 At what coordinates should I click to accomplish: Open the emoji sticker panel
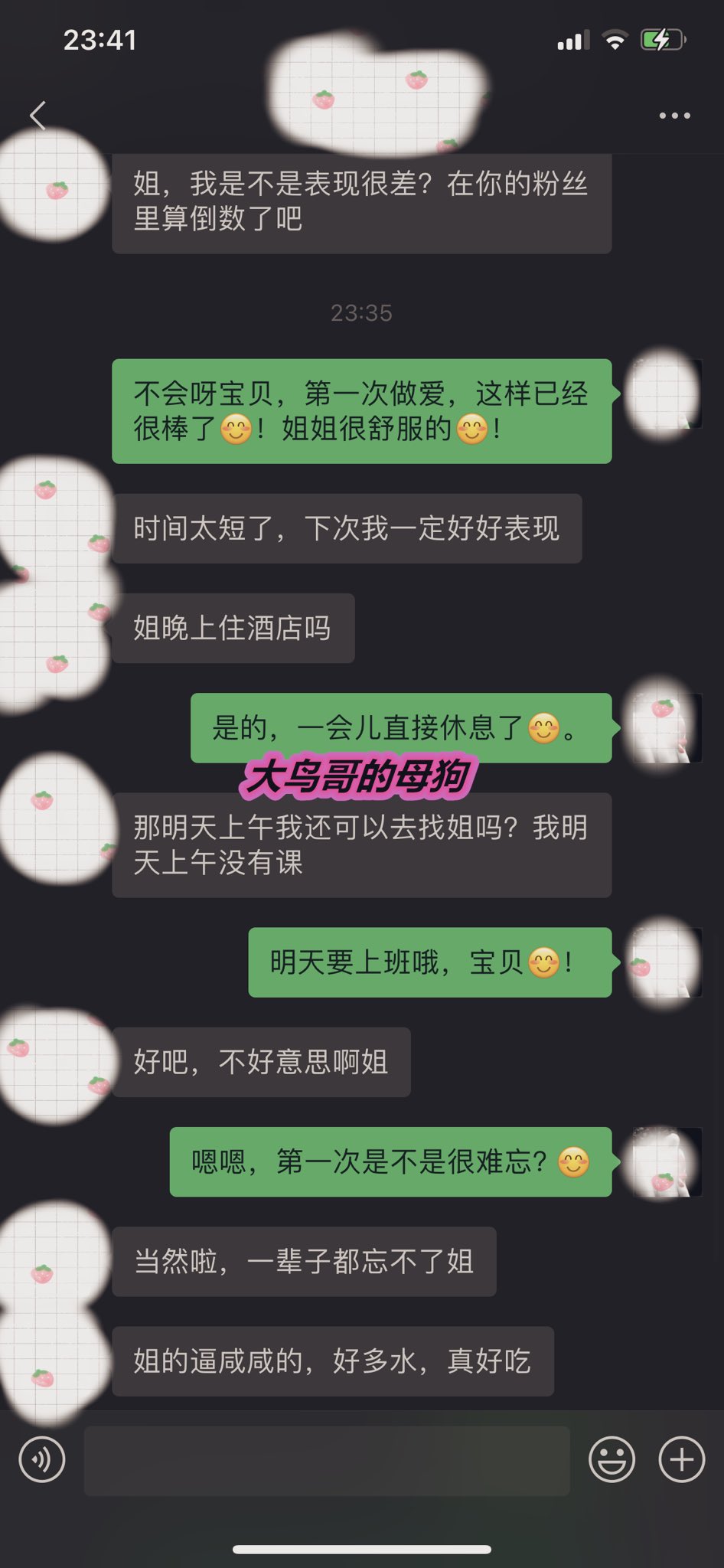pyautogui.click(x=611, y=1459)
